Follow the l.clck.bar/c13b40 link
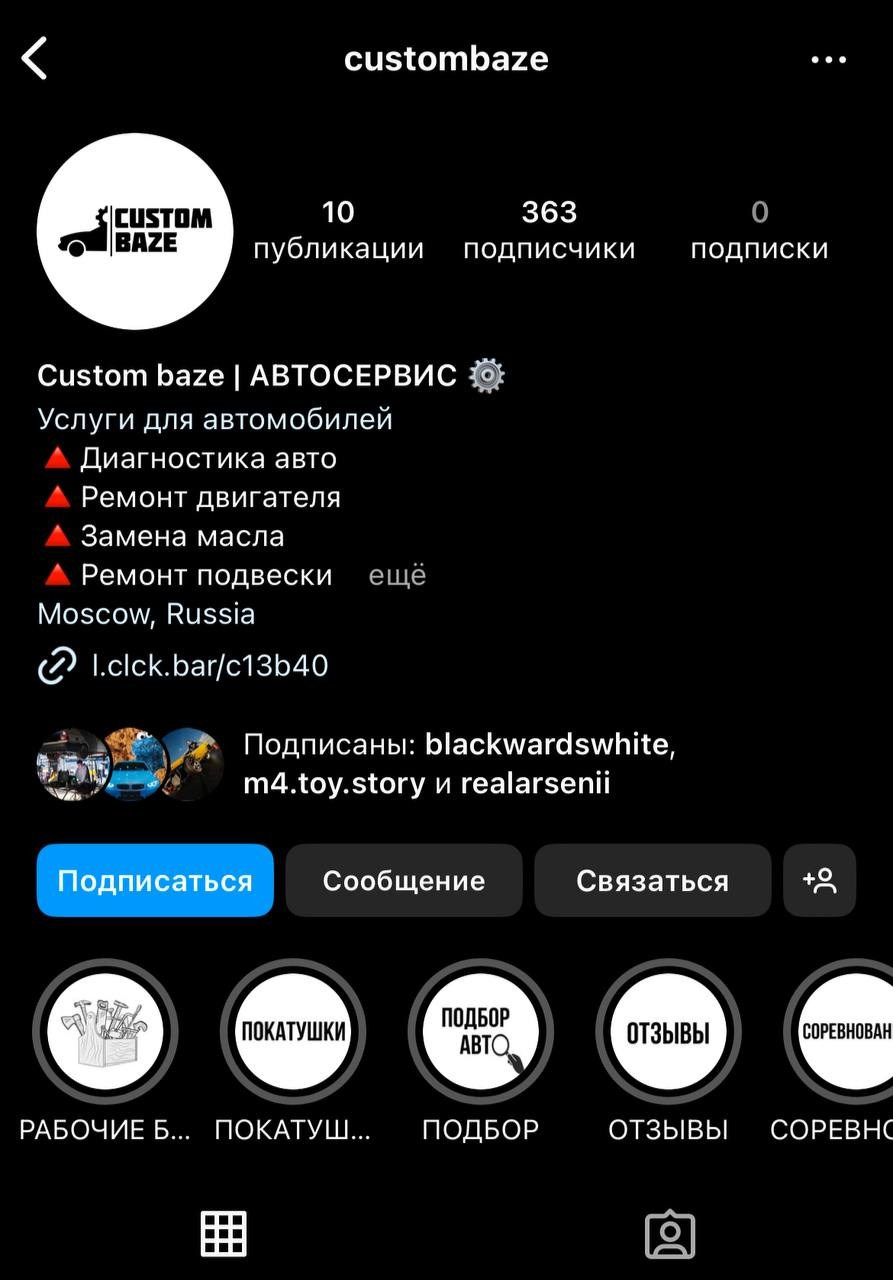Screen dimensions: 893x1280 pyautogui.click(x=207, y=665)
